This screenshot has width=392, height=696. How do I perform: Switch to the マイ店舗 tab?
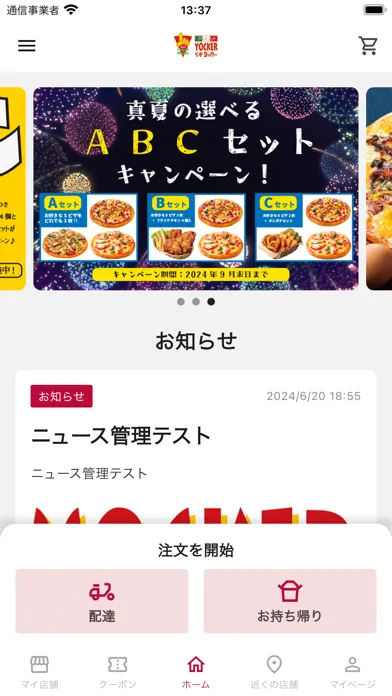point(40,672)
